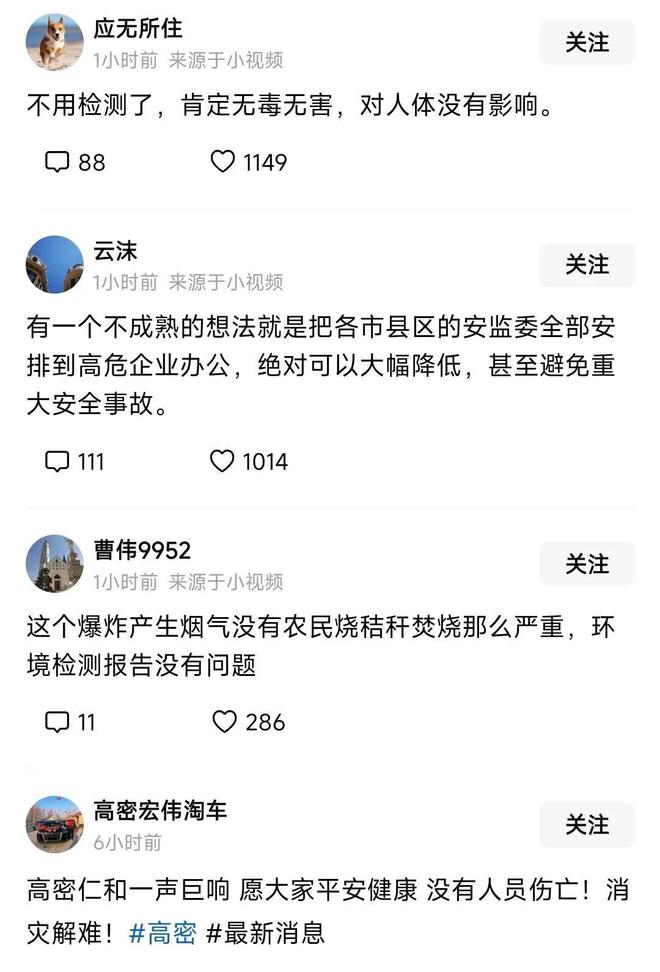View 云沫's profile picture
The height and width of the screenshot is (972, 660).
click(x=54, y=265)
